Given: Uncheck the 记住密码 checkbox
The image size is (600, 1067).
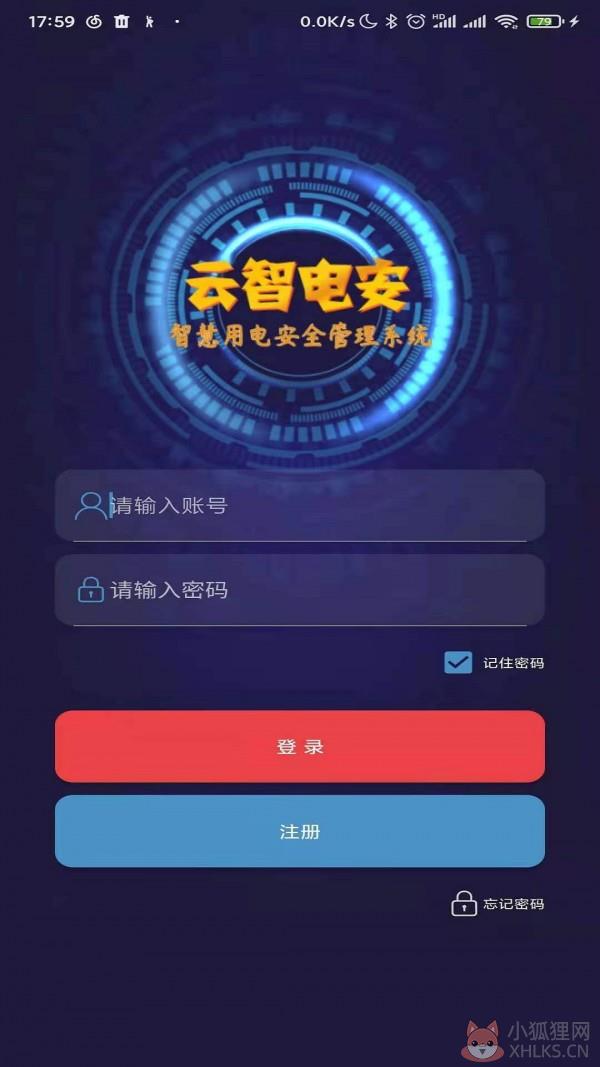Looking at the screenshot, I should pyautogui.click(x=458, y=662).
